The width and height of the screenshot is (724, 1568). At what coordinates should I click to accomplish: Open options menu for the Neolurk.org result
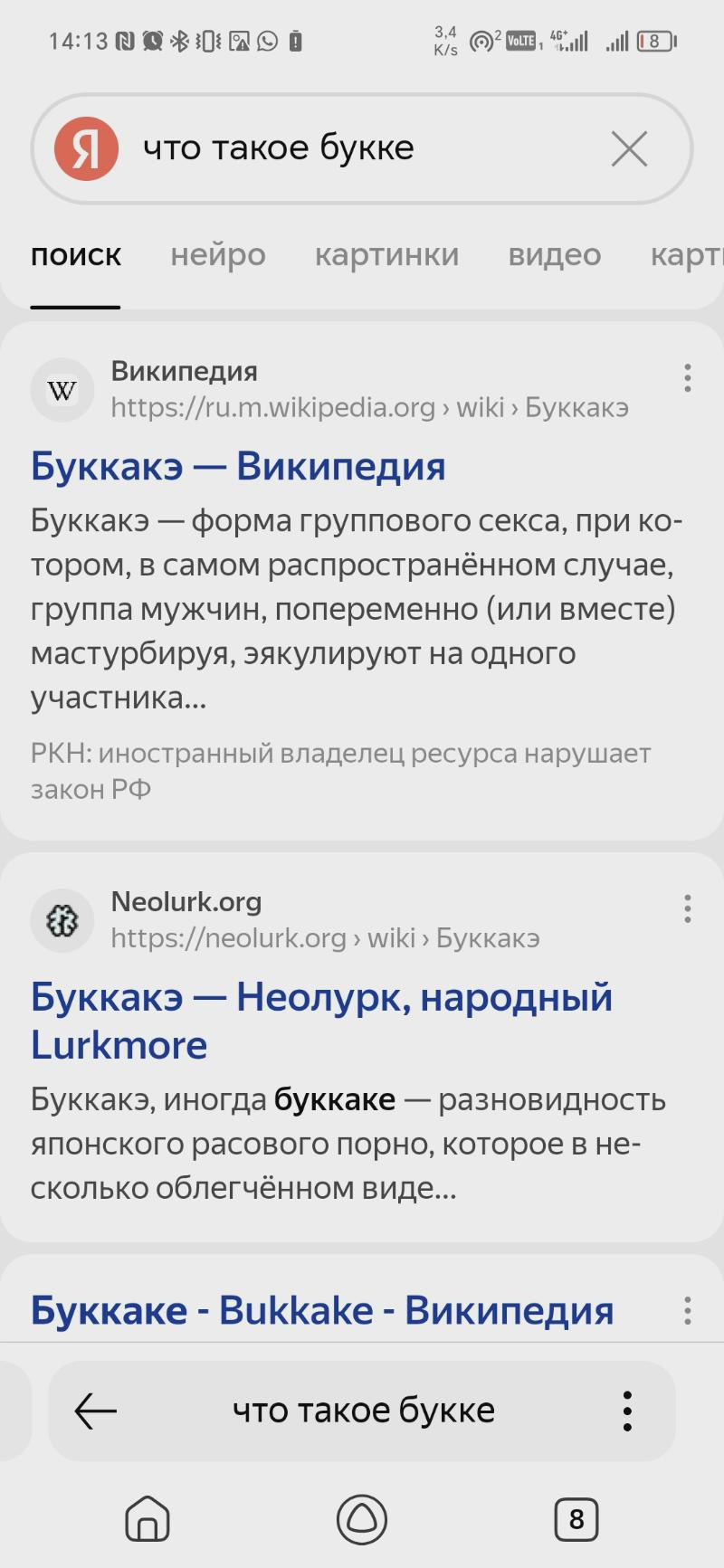pos(688,908)
